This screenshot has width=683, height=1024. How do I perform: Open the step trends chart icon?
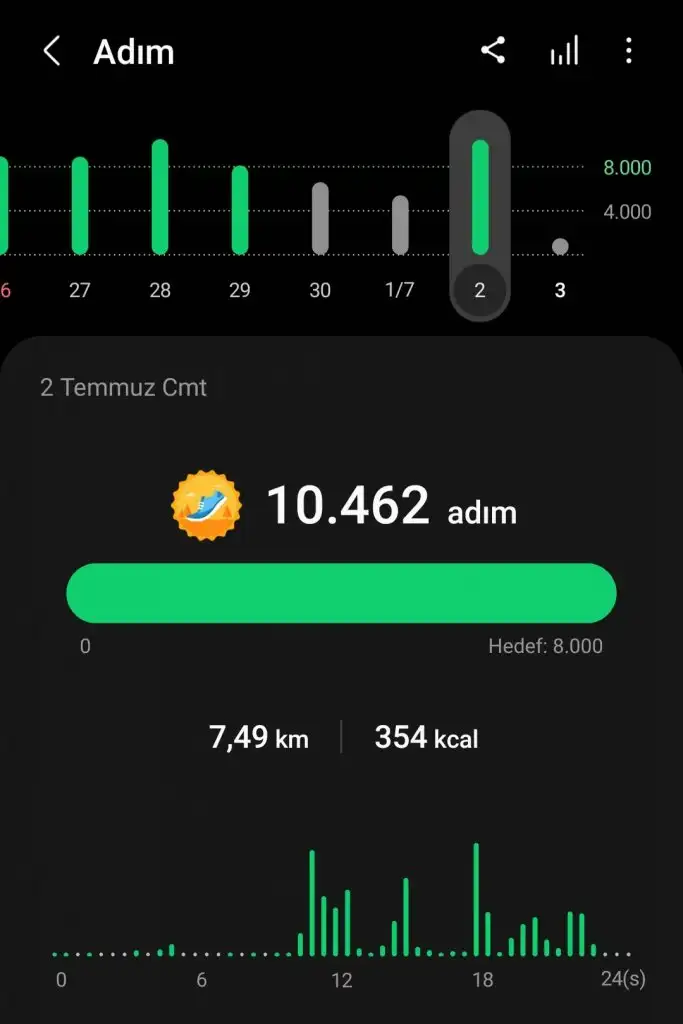tap(564, 52)
